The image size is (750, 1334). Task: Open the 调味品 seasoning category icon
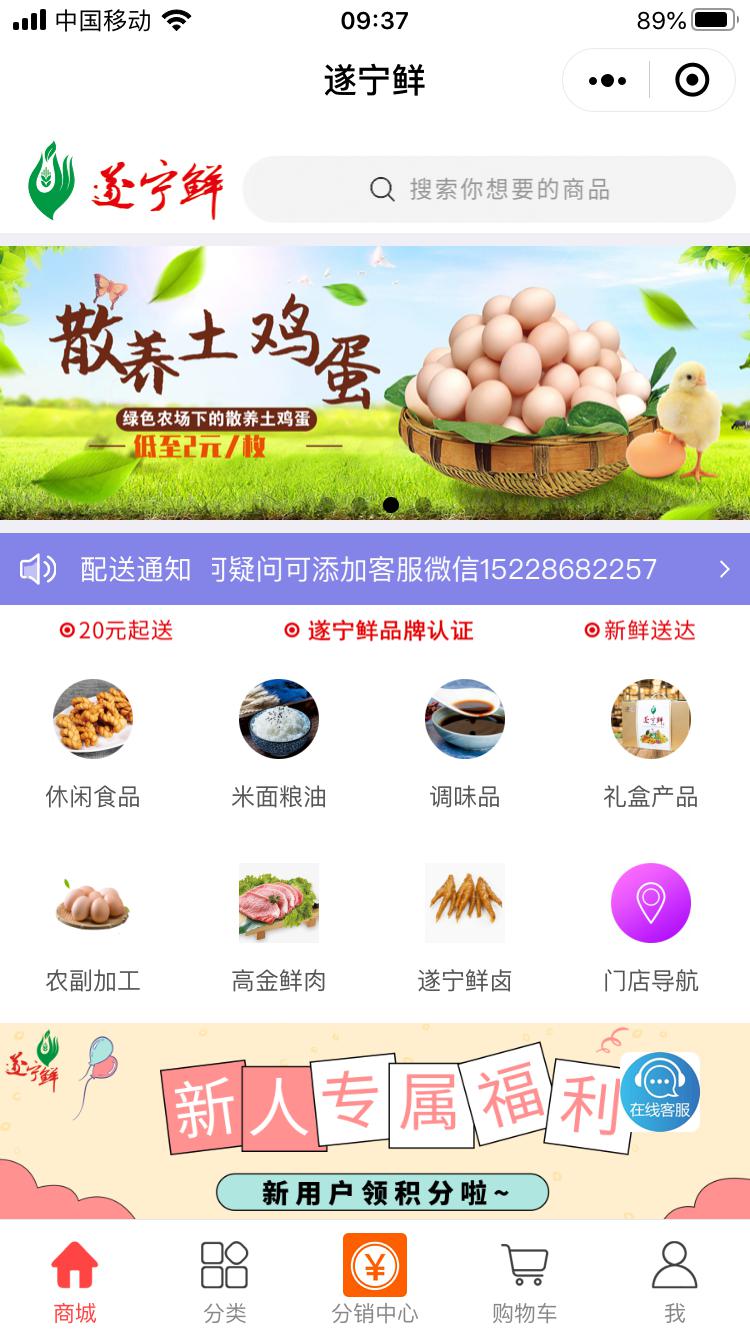[x=464, y=719]
